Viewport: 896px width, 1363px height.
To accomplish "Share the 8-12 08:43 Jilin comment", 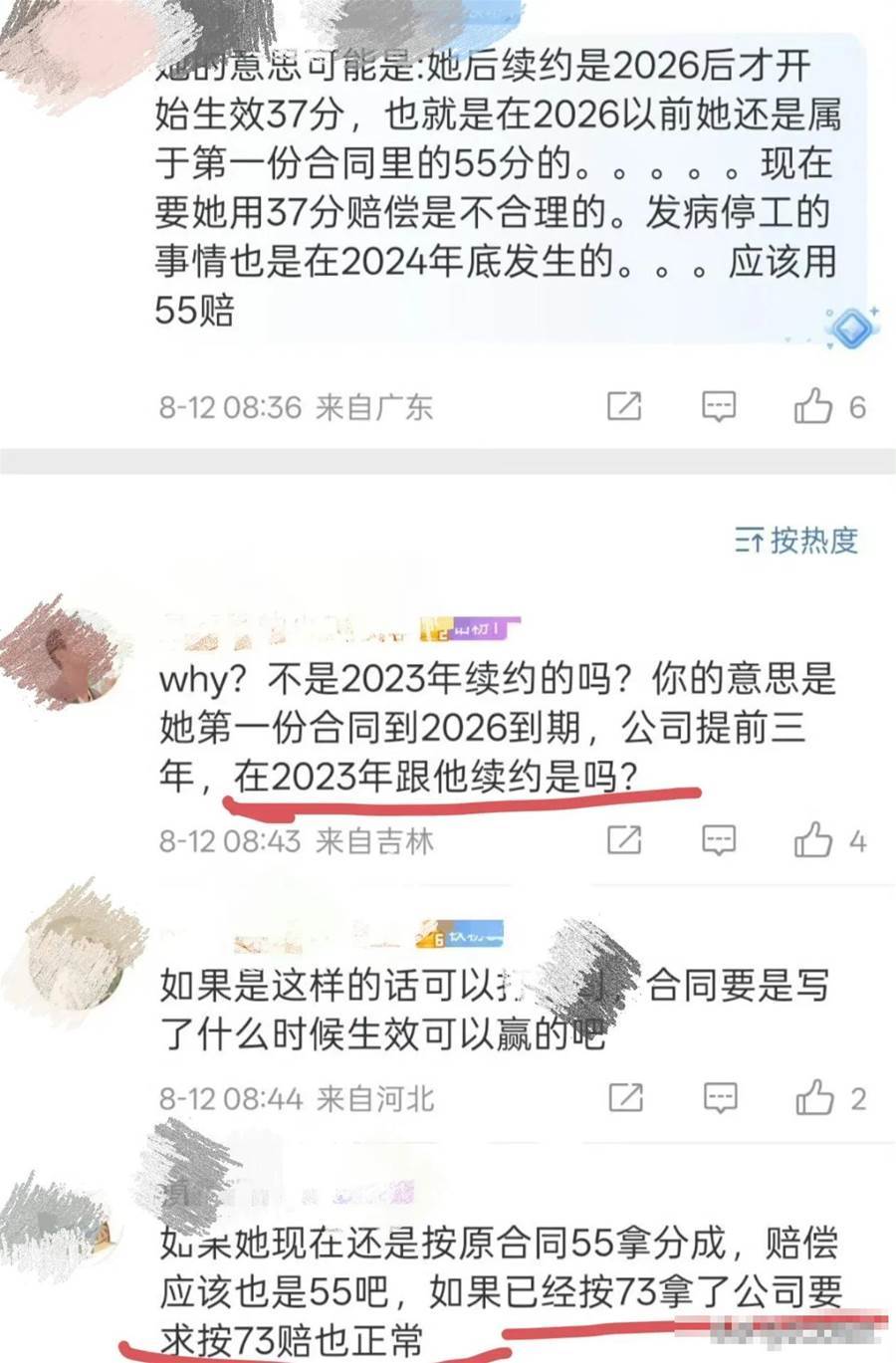I will click(x=624, y=840).
